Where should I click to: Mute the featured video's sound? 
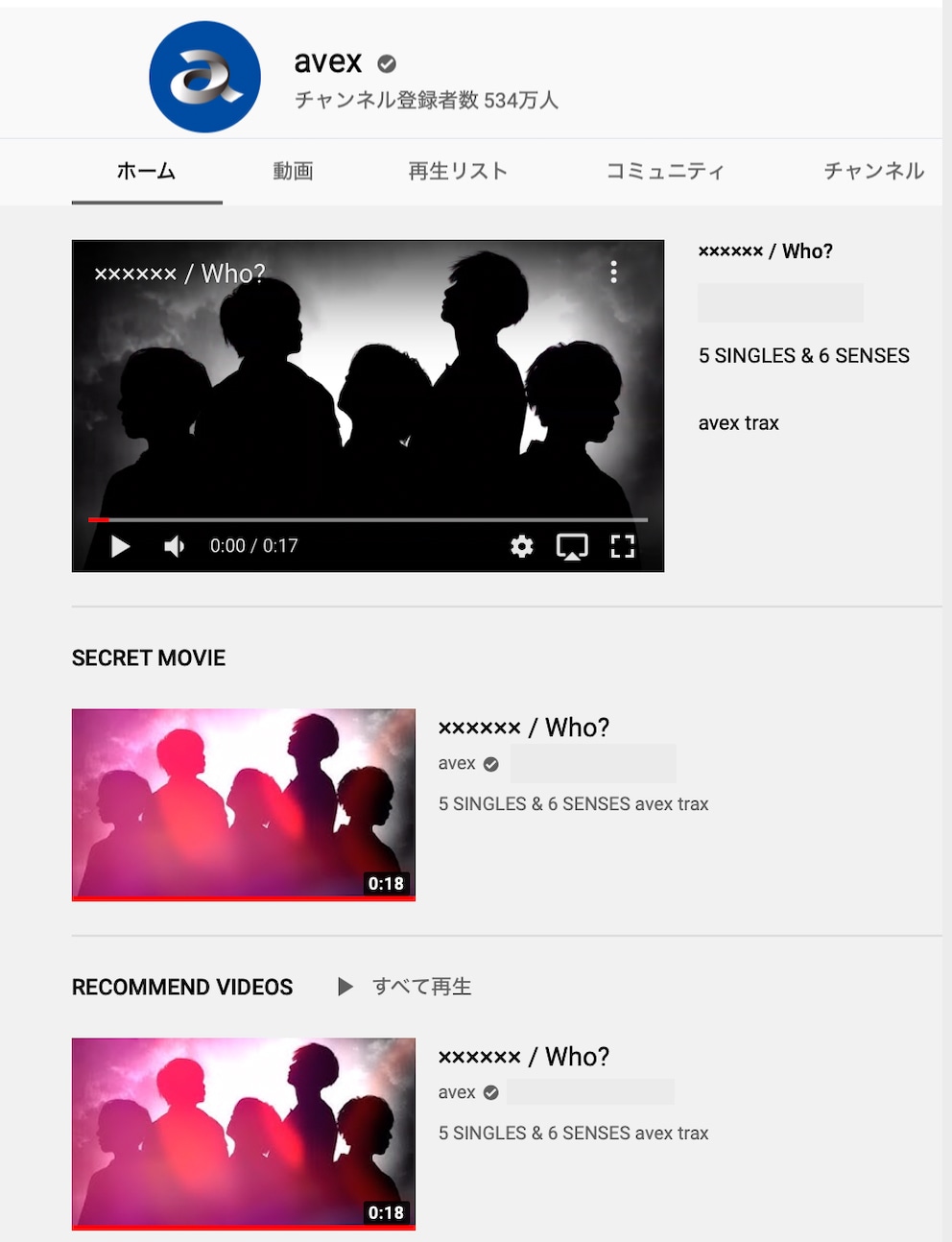174,546
